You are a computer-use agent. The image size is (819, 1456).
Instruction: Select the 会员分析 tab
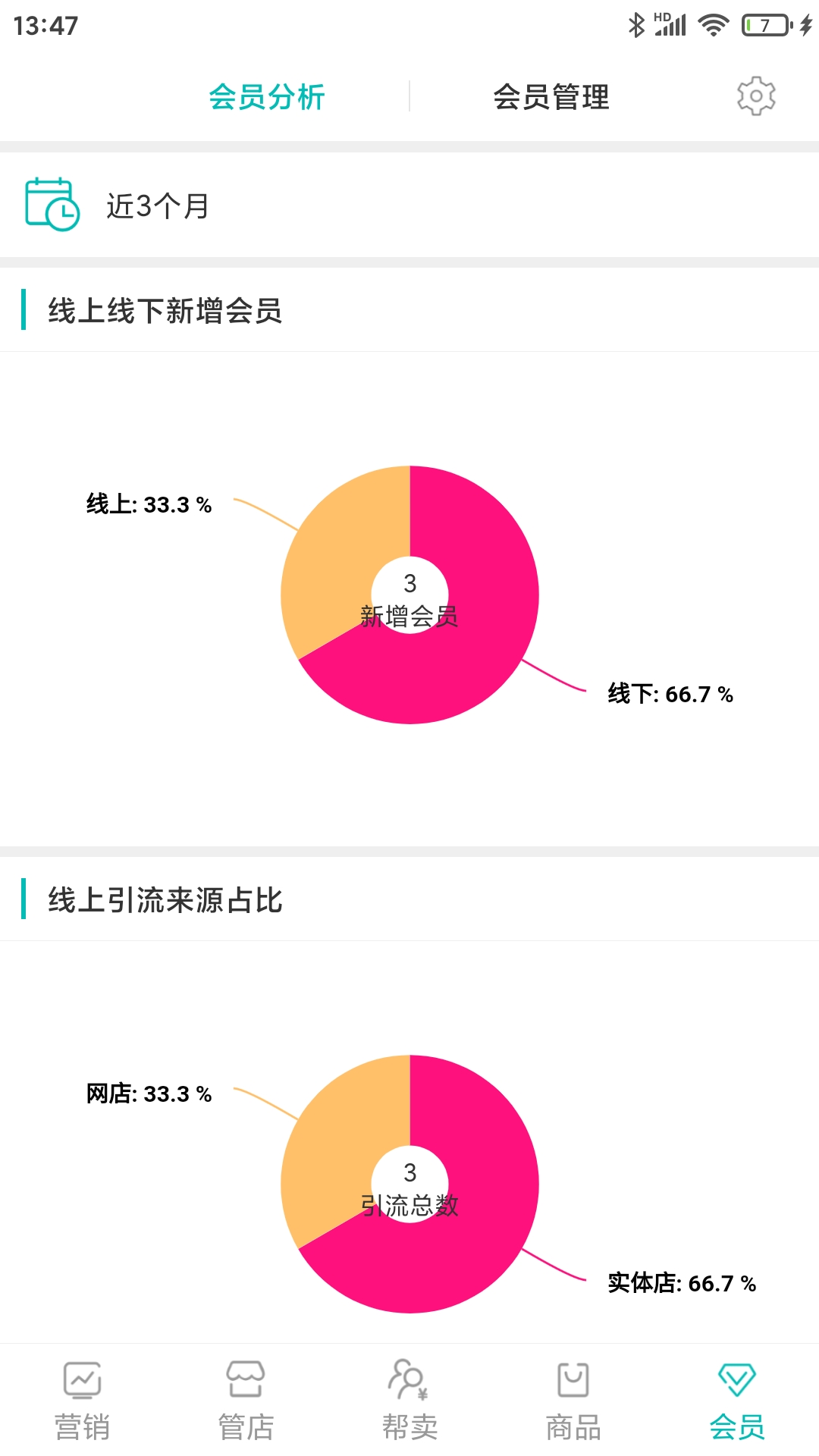(x=267, y=97)
